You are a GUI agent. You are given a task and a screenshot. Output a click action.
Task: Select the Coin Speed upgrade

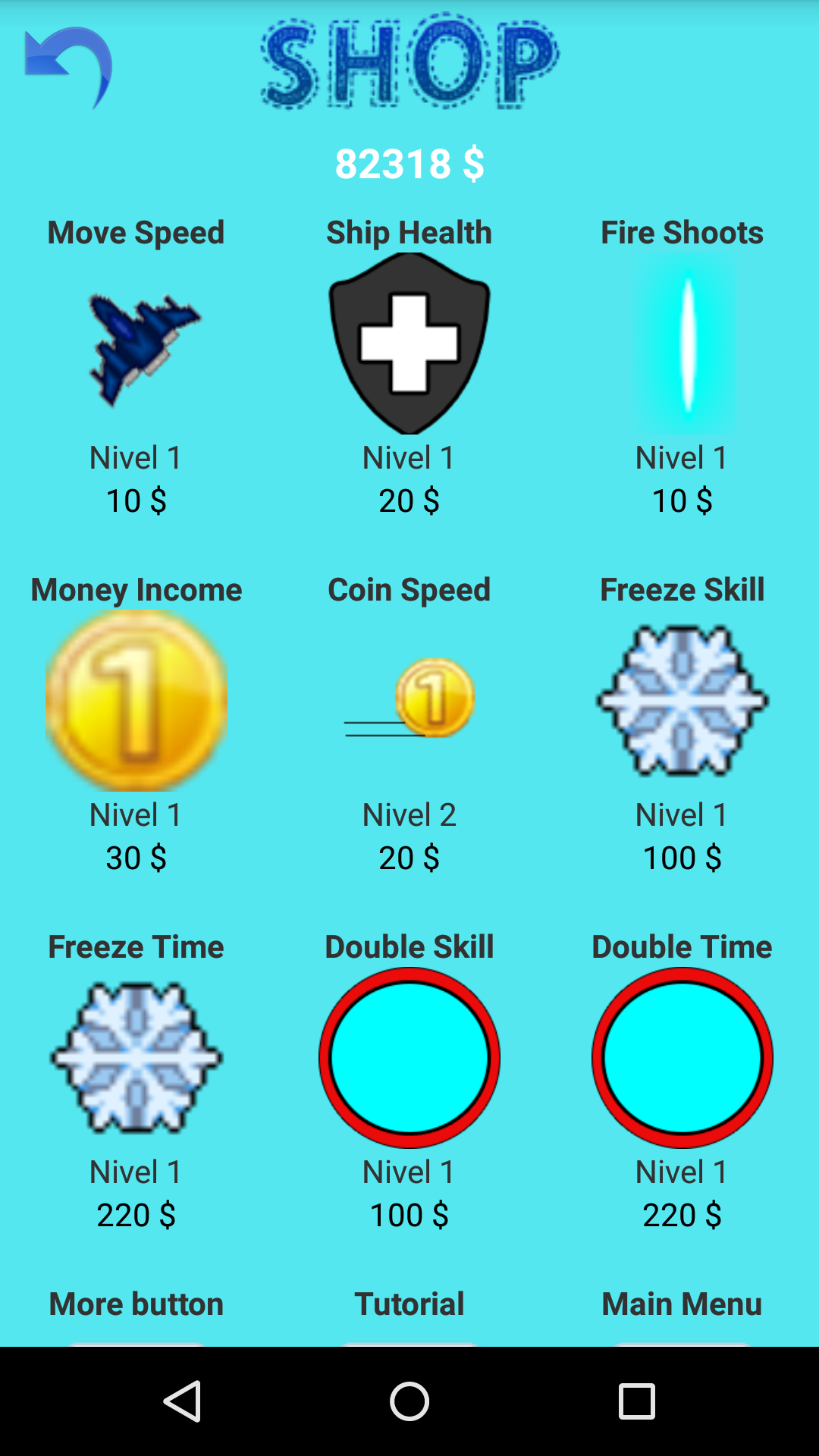pos(409,700)
